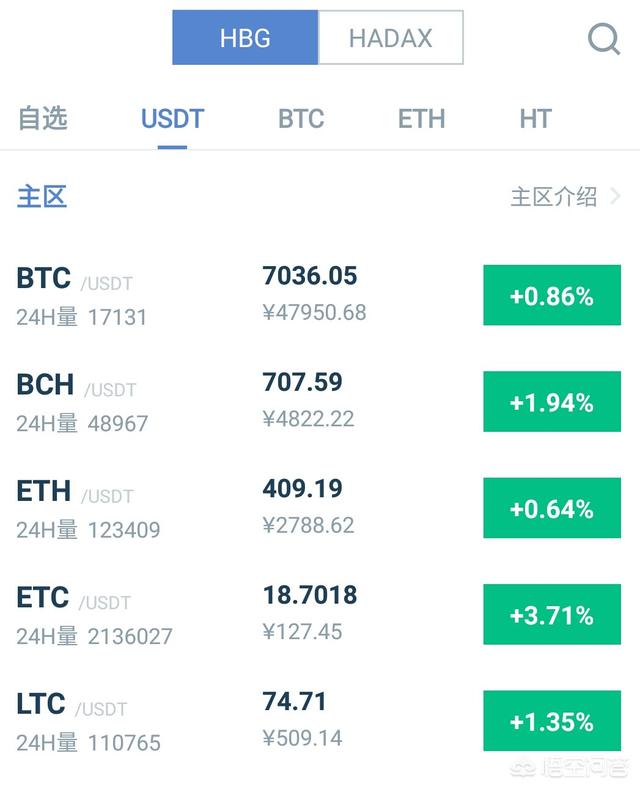Screen dimensions: 640x789
Task: Switch to the BTC market tab
Action: point(301,118)
